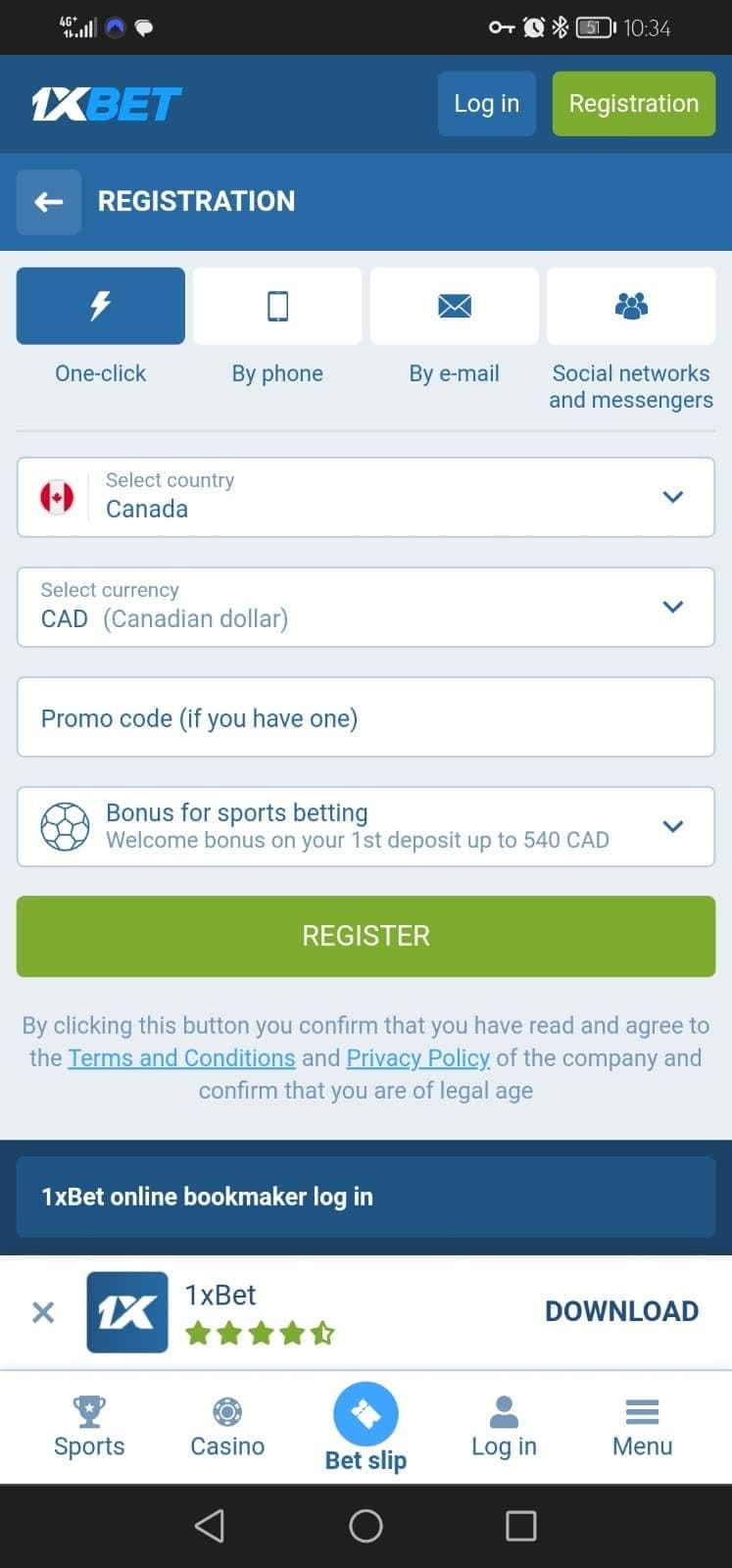Select the One-click registration lightning icon
Screen dimensions: 732x1568
(x=99, y=305)
